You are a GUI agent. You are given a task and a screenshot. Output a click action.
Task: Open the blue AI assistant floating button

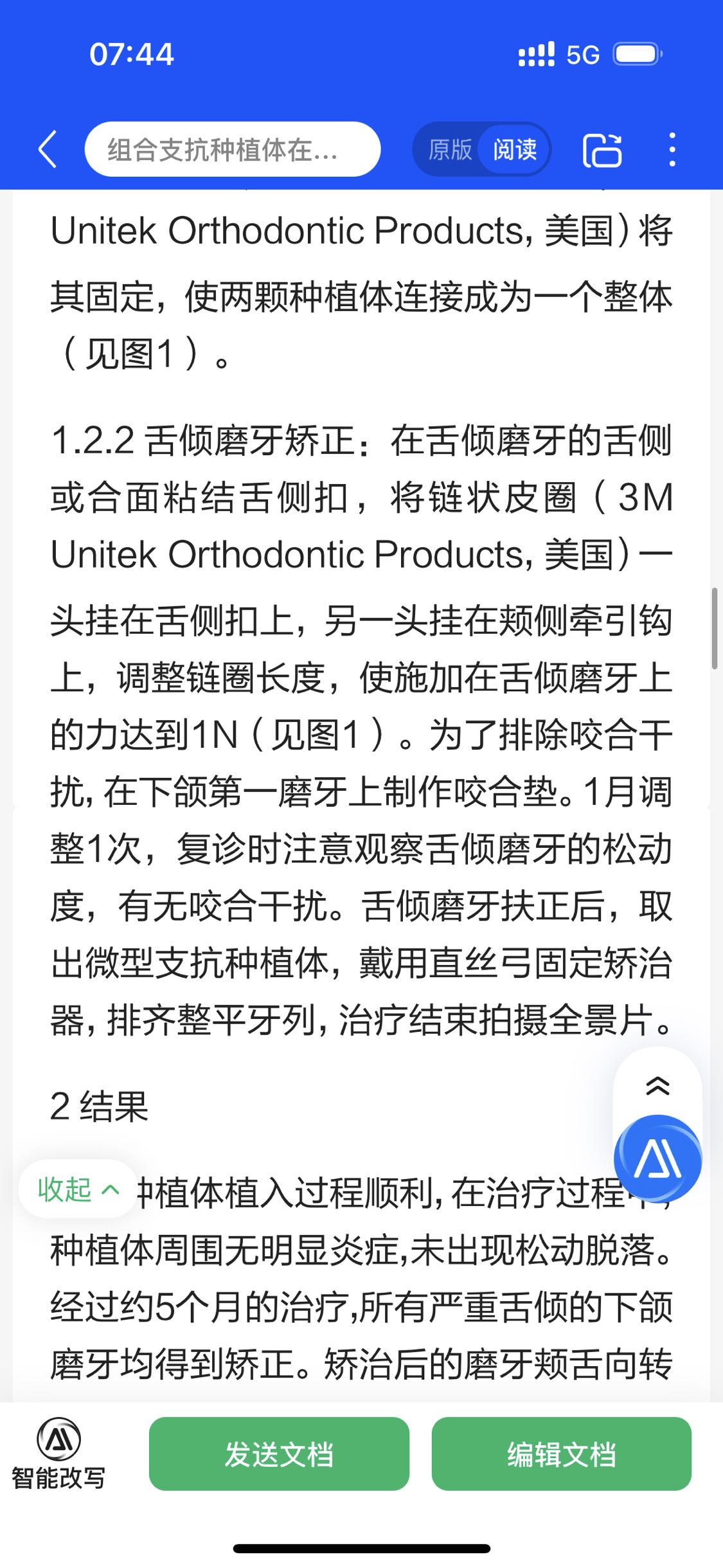tap(657, 1158)
